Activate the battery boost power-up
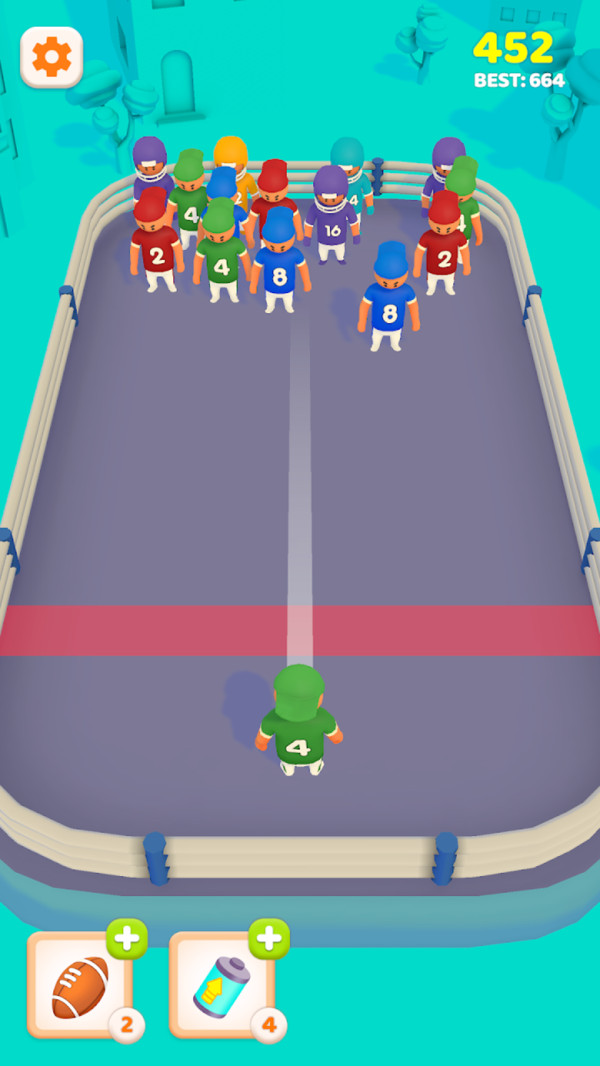 click(220, 986)
